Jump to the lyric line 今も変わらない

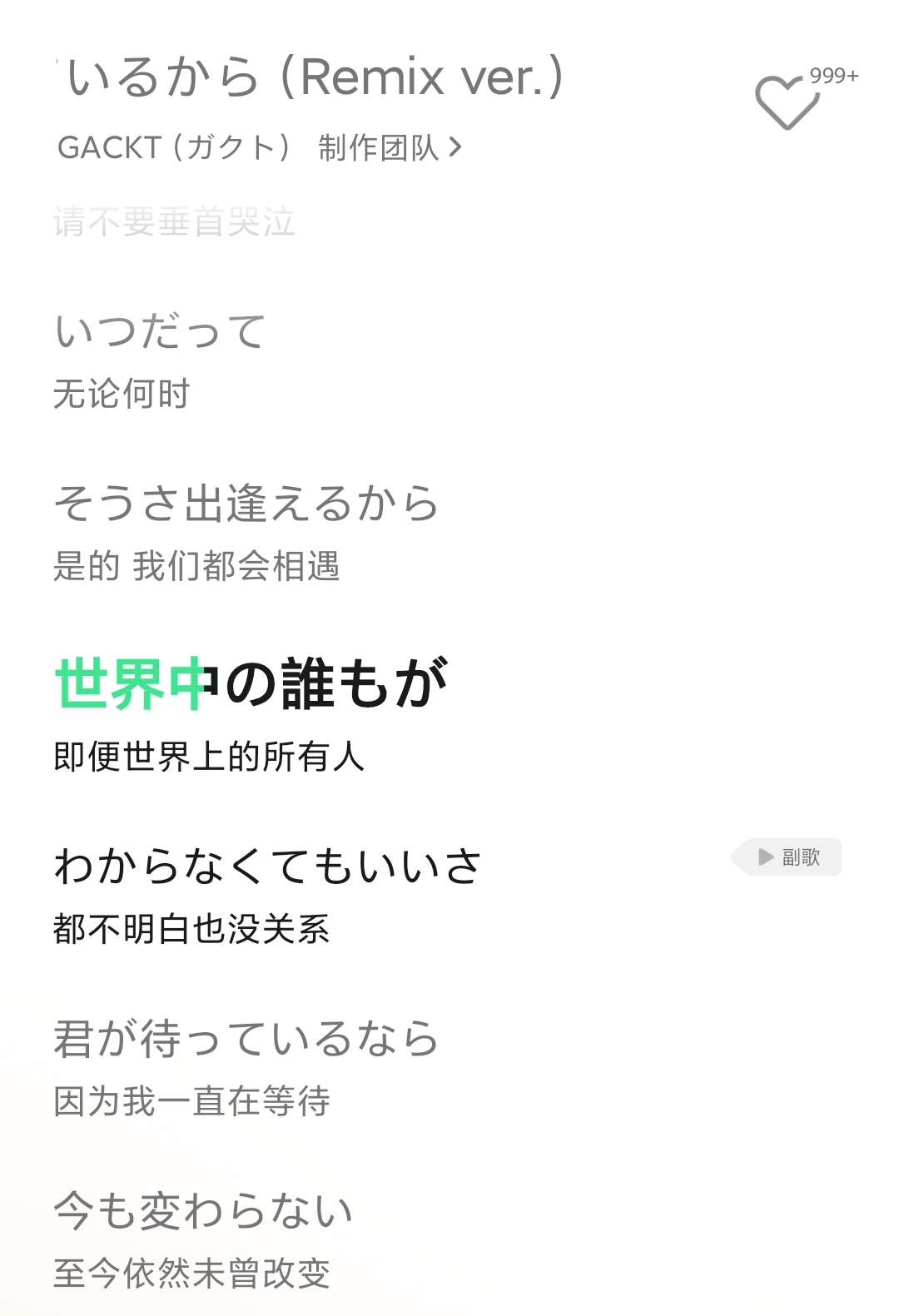coord(203,1210)
